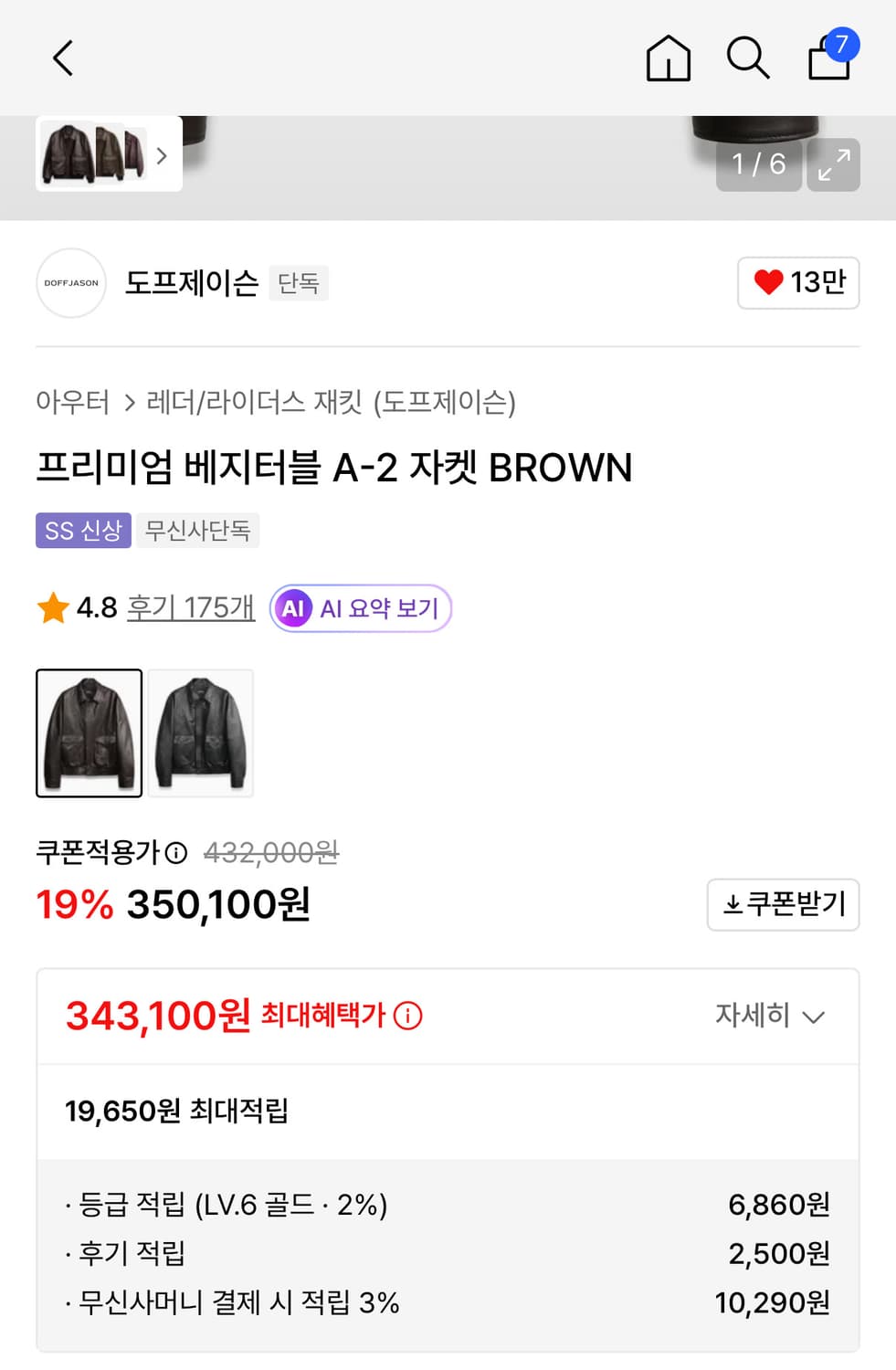Download coupon via 쿠폰받기 button
The width and height of the screenshot is (896, 1370).
tap(783, 905)
